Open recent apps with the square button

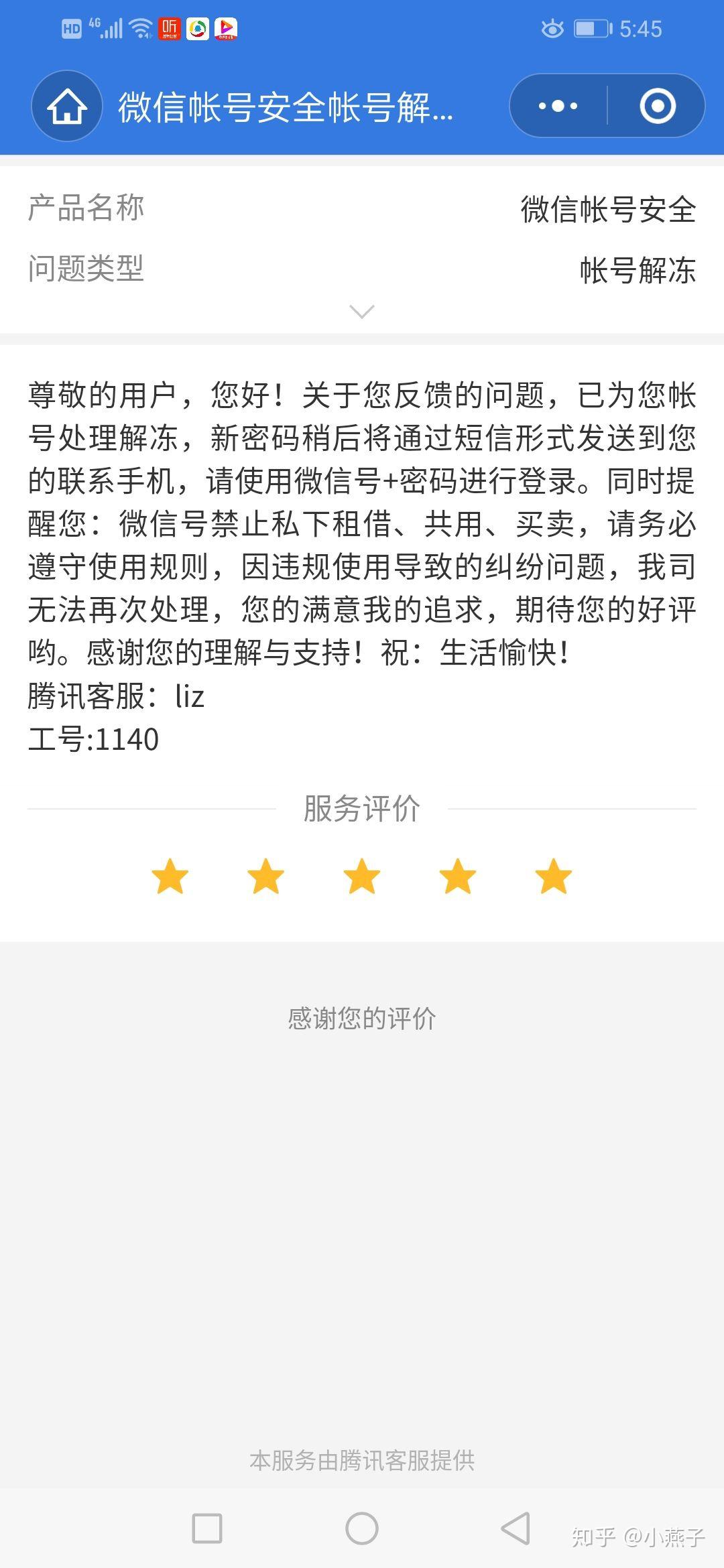[x=207, y=1528]
